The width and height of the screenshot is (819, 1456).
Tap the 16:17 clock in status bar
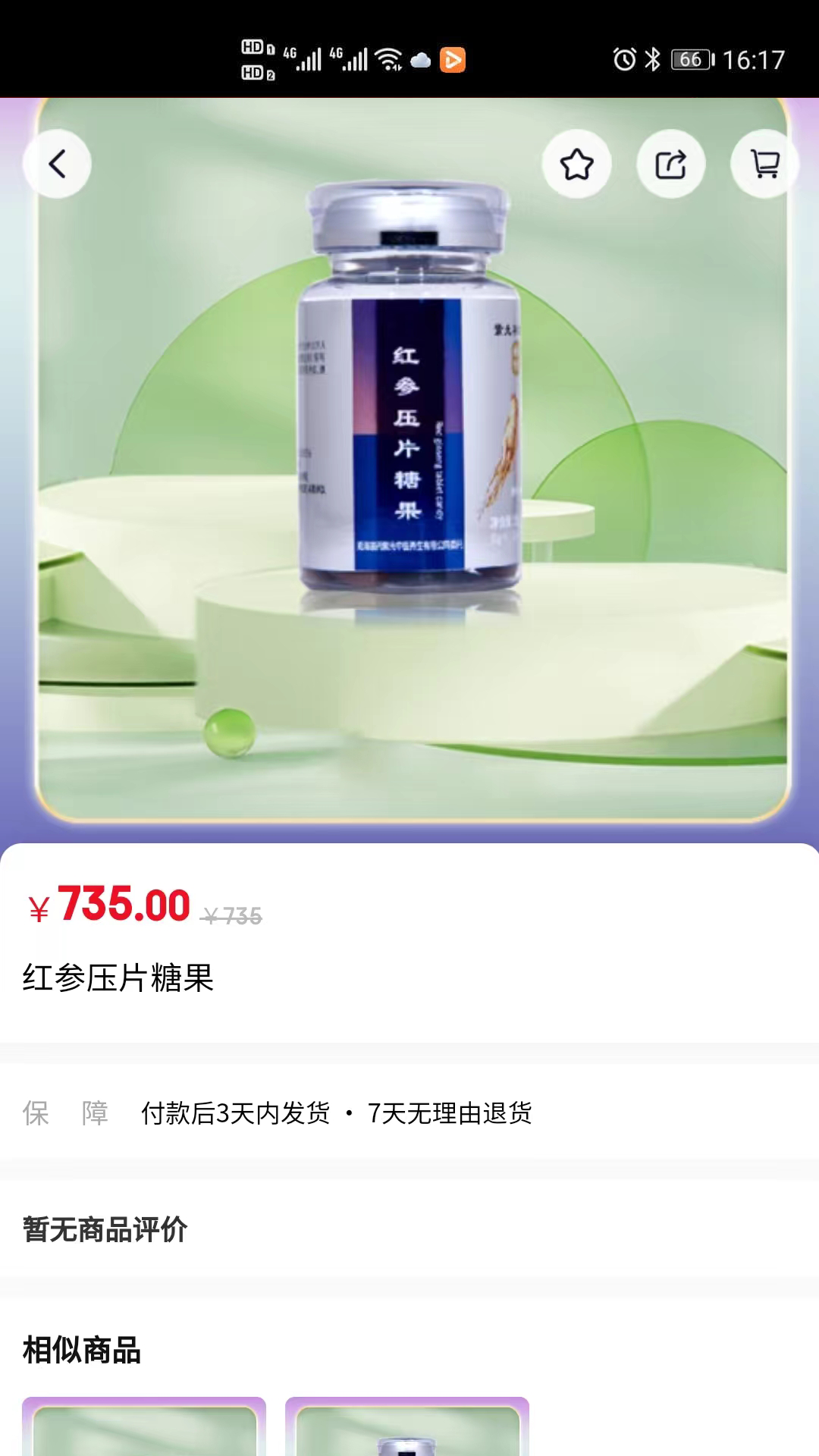(755, 59)
